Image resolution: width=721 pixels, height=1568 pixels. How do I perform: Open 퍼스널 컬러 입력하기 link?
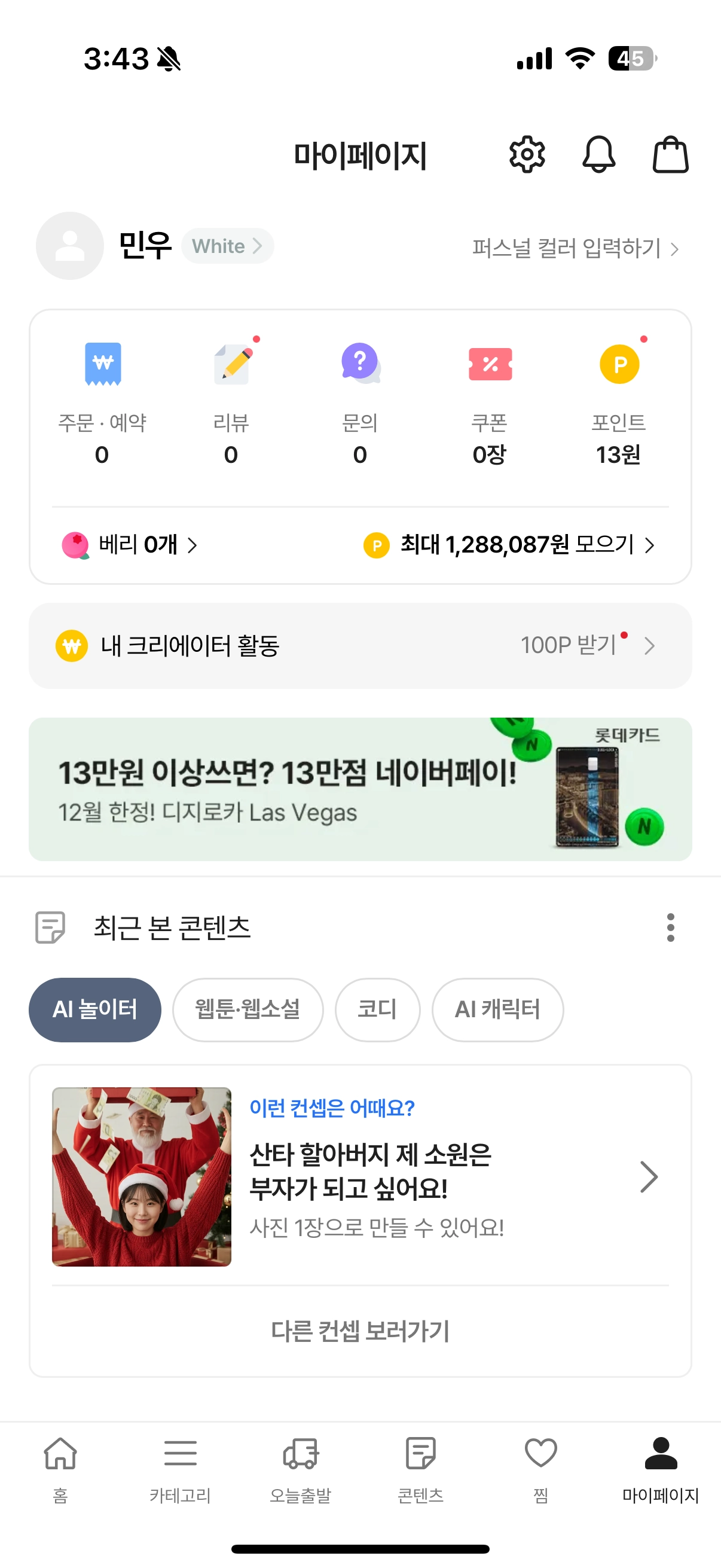[575, 248]
